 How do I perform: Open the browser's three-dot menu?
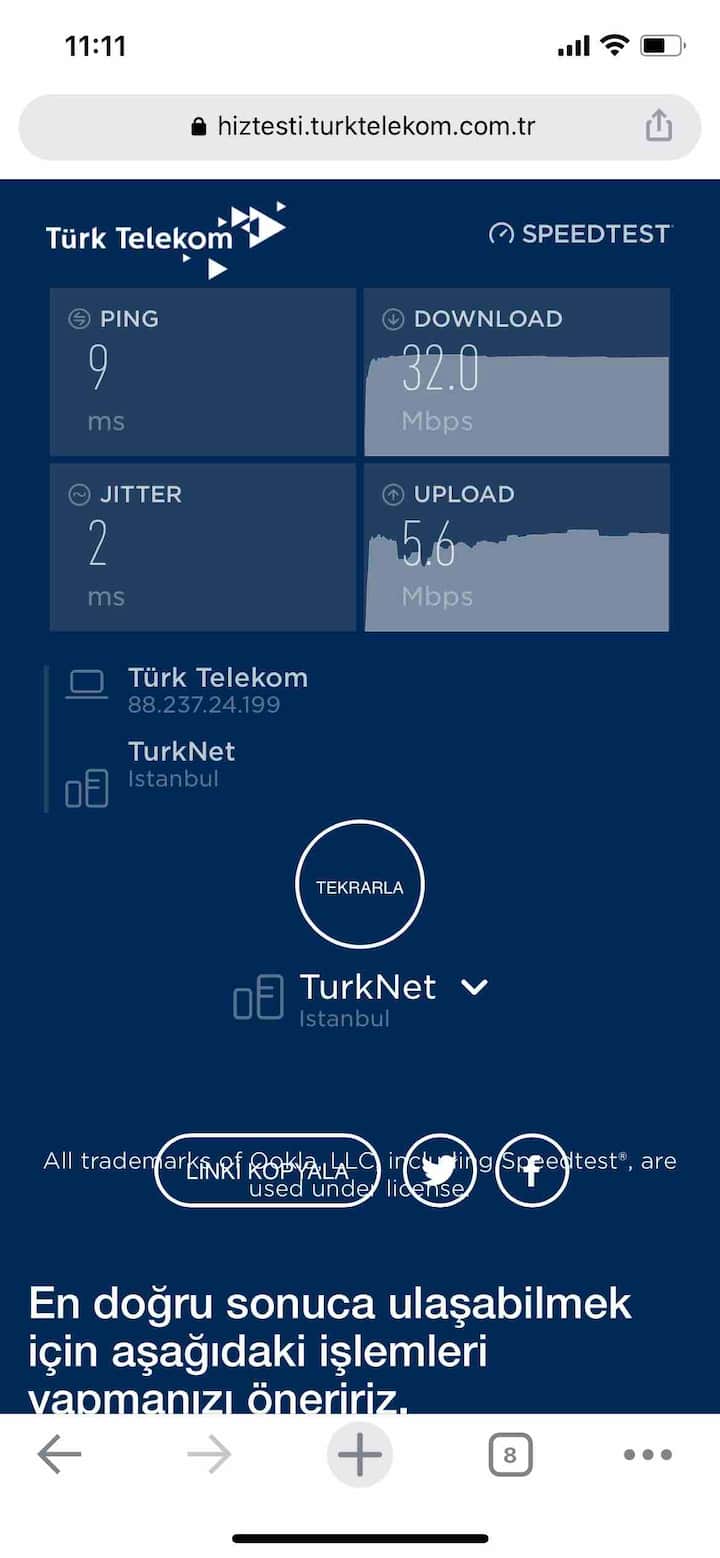[x=648, y=1455]
